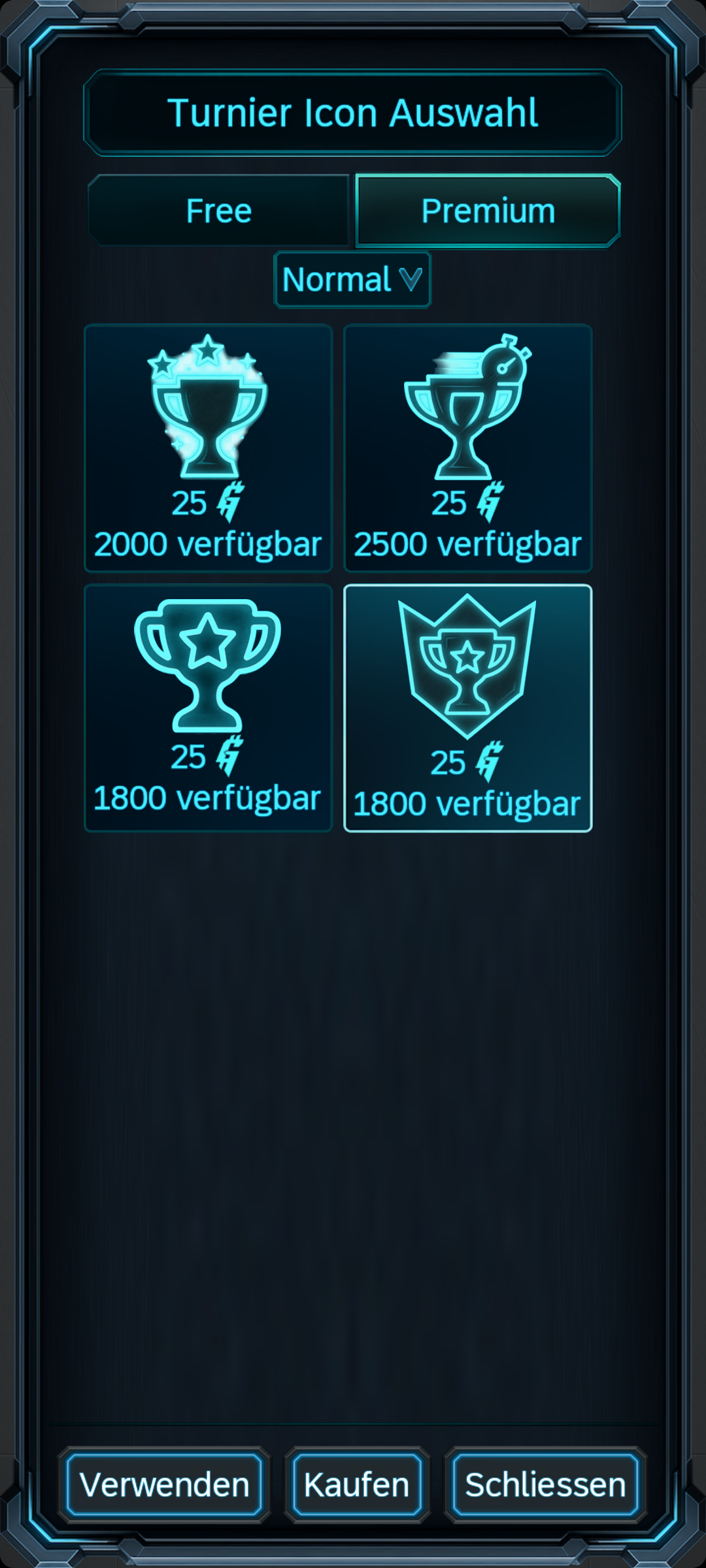Switch to the Free tab

coord(218,210)
